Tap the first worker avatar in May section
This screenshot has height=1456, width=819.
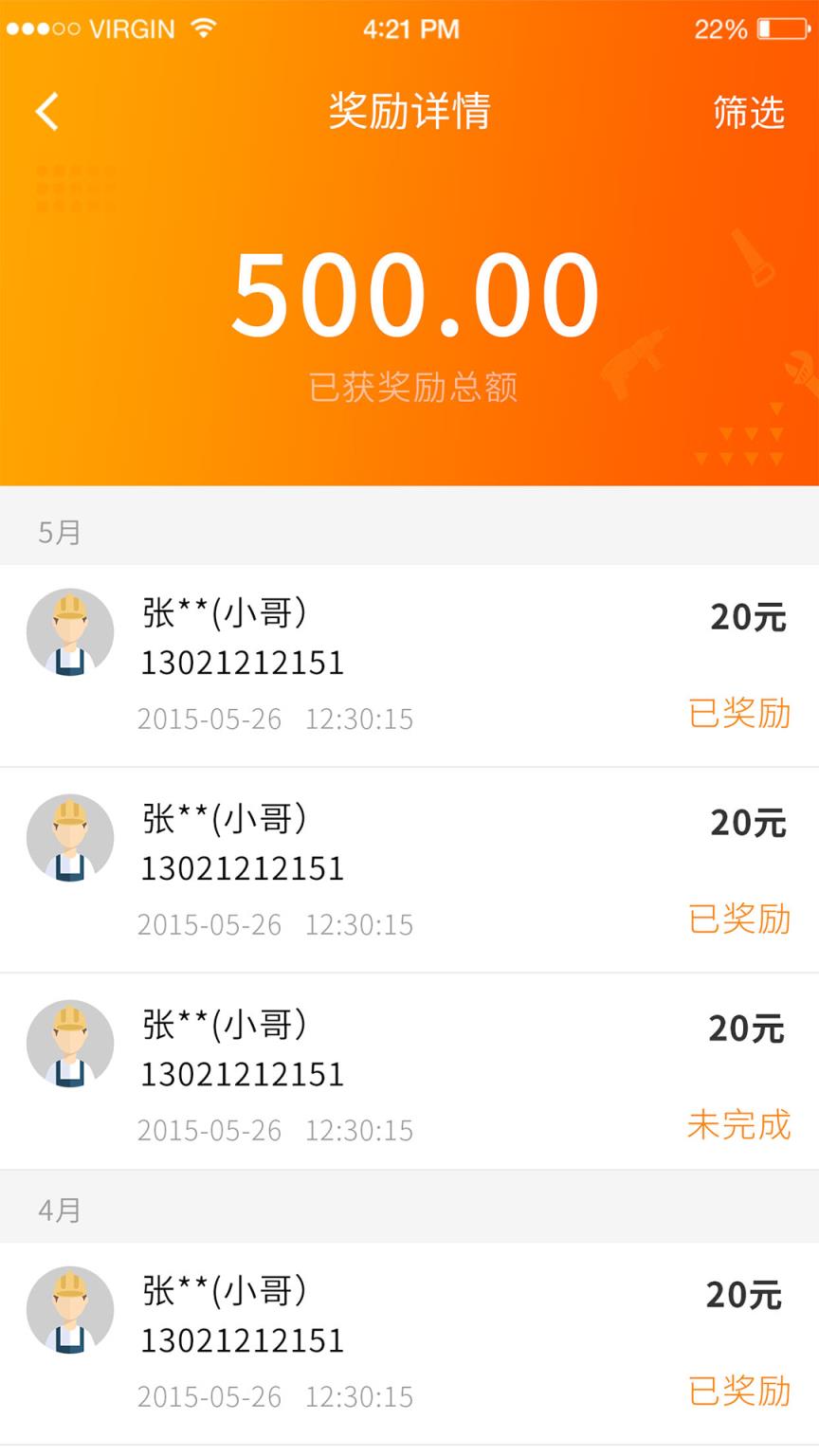pyautogui.click(x=70, y=631)
